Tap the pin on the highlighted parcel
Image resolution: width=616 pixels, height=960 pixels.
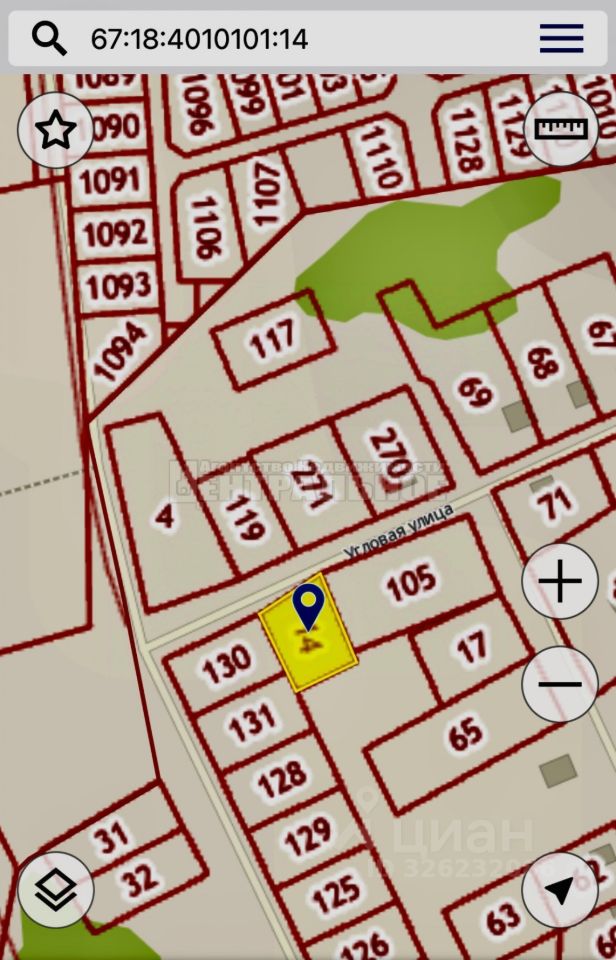[x=308, y=604]
